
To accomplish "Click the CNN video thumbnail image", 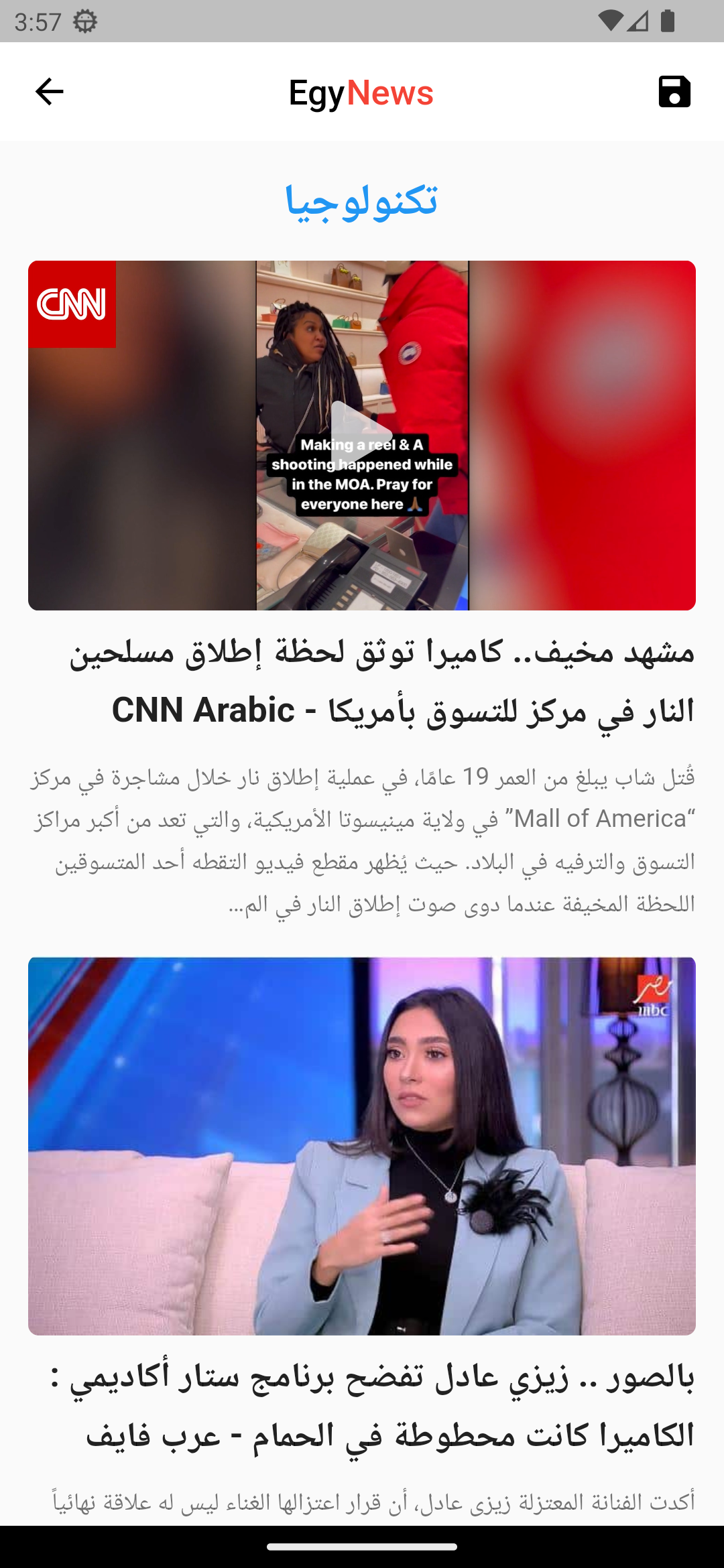I will click(362, 434).
